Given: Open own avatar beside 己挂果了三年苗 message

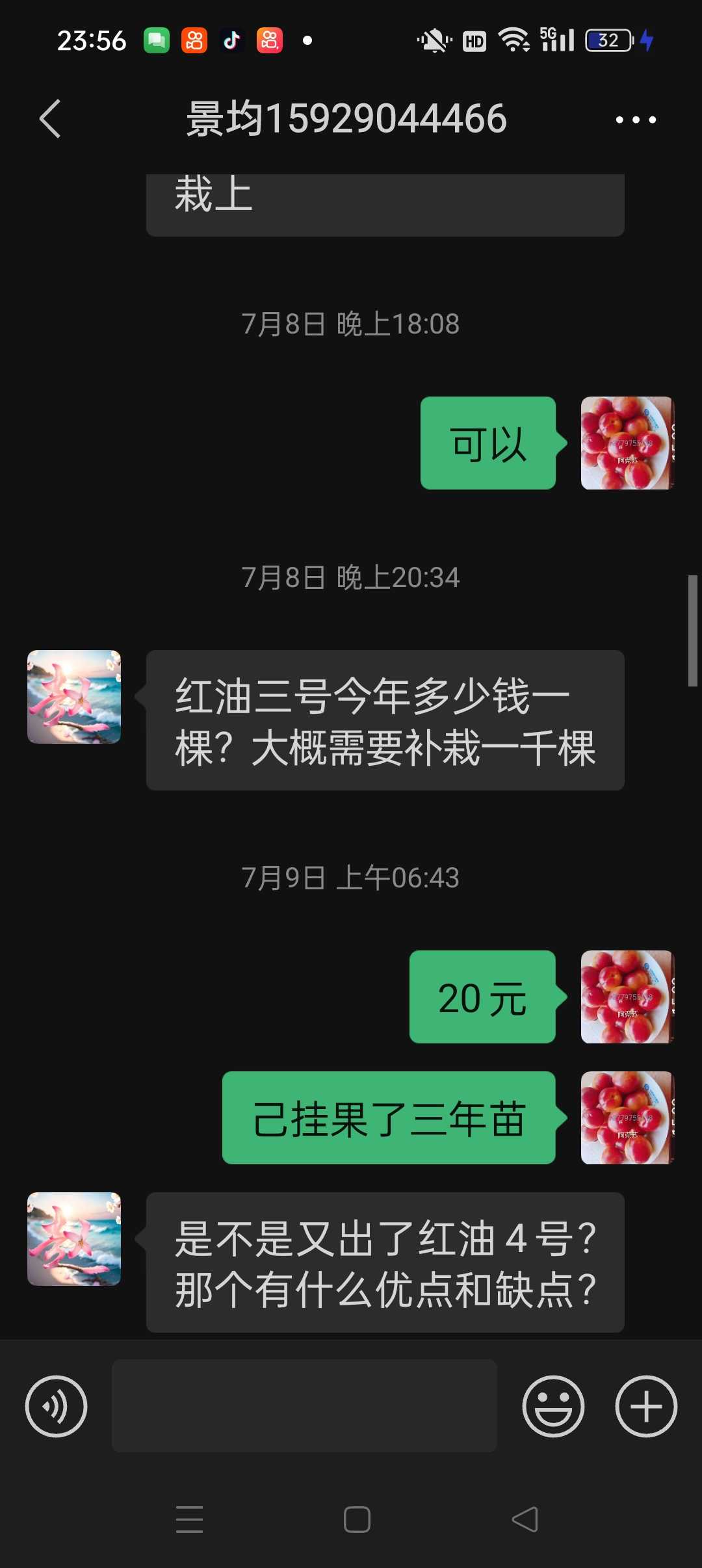Looking at the screenshot, I should pyautogui.click(x=627, y=1117).
